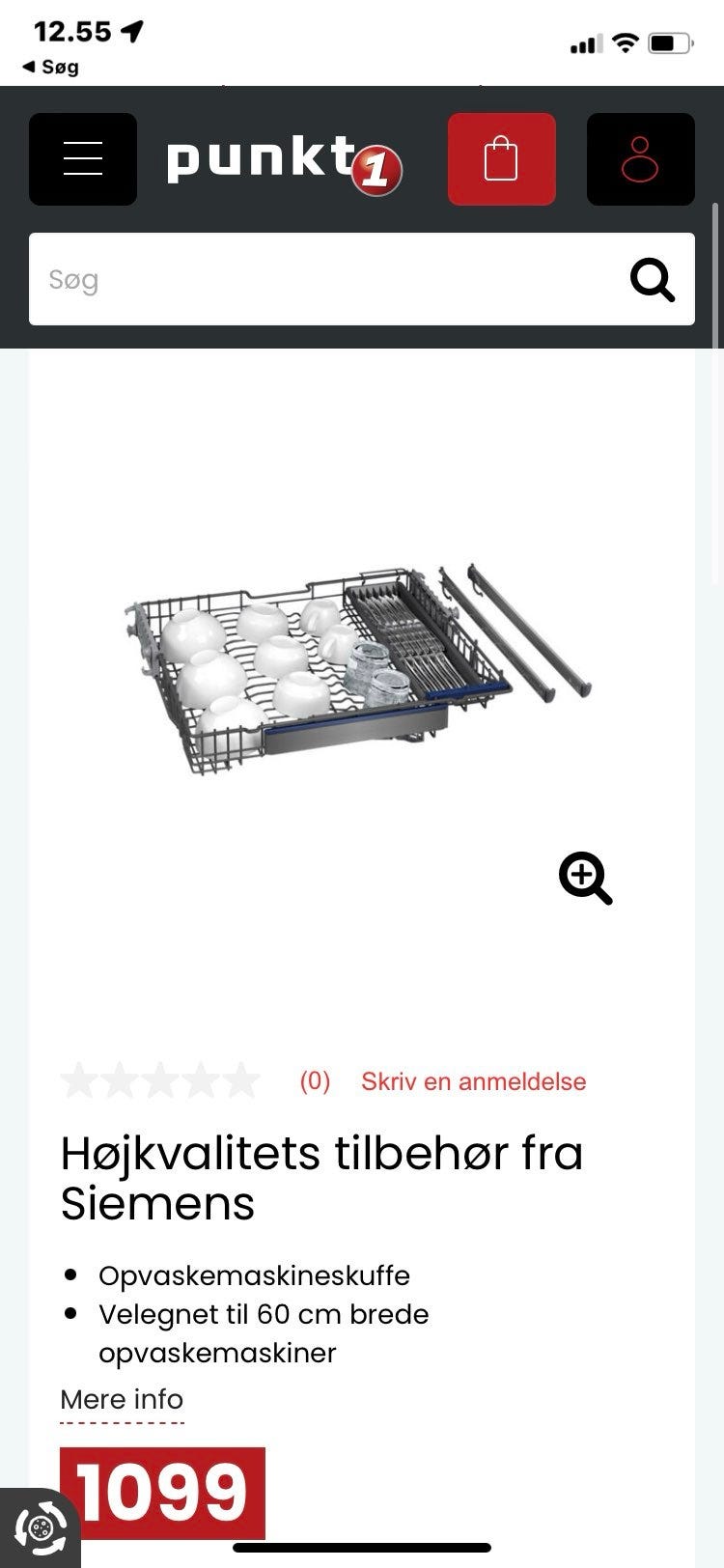
Task: Expand the Mere info section
Action: pos(122,1400)
